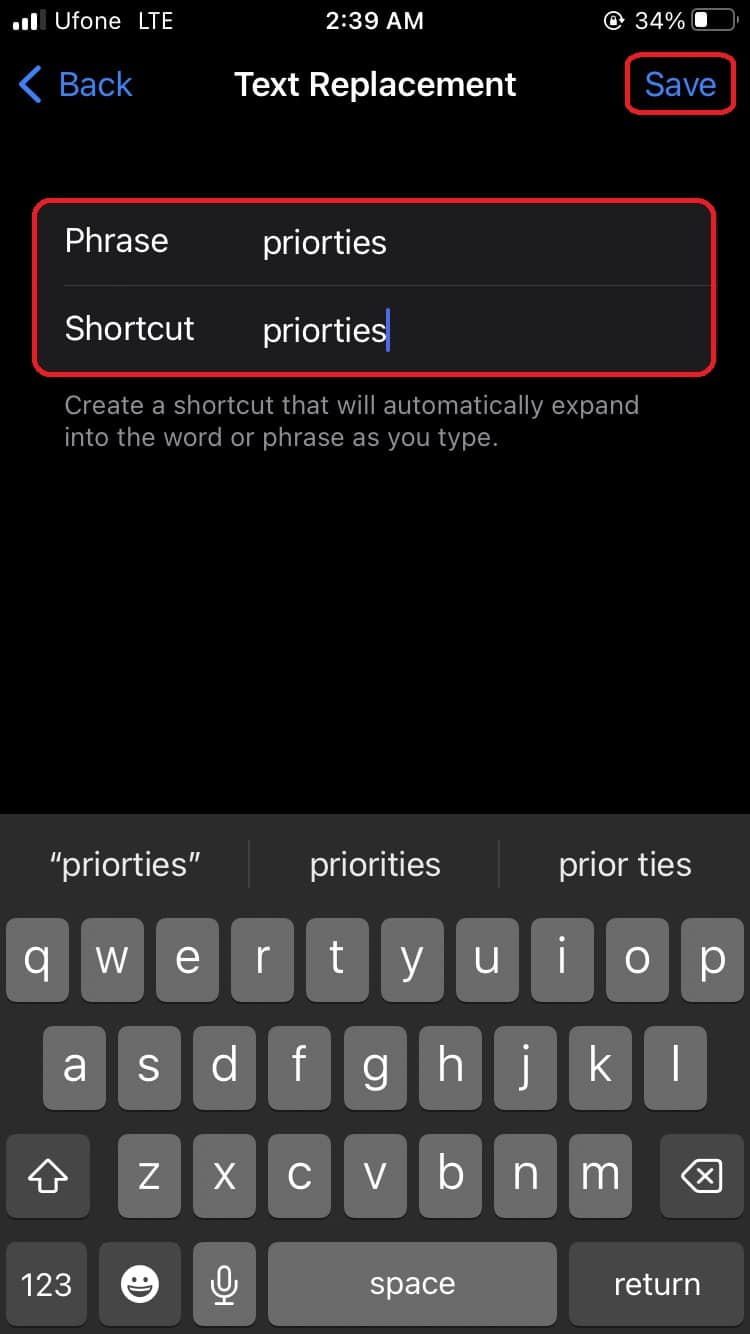Tap the letter q key
Image resolution: width=750 pixels, height=1334 pixels.
37,960
